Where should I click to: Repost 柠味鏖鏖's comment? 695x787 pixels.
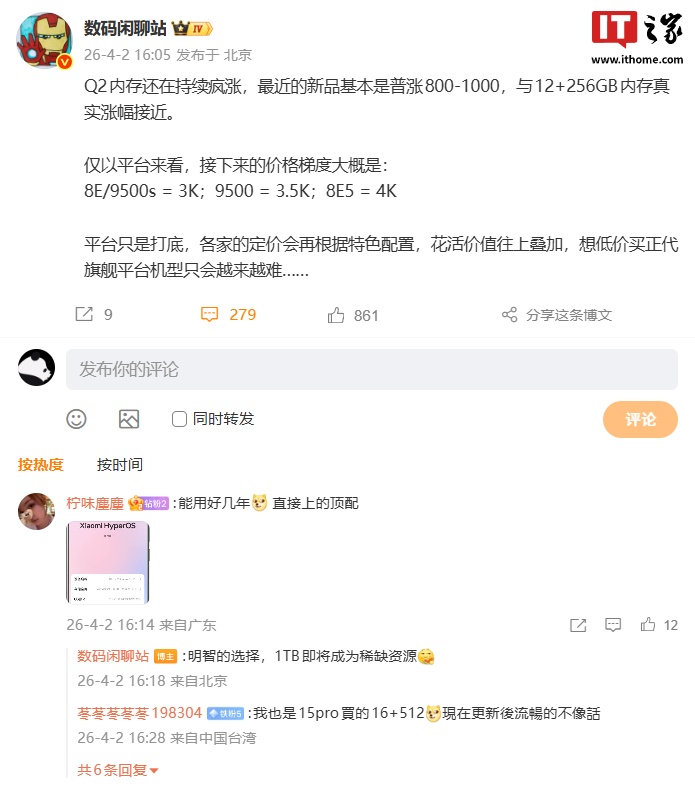[578, 625]
